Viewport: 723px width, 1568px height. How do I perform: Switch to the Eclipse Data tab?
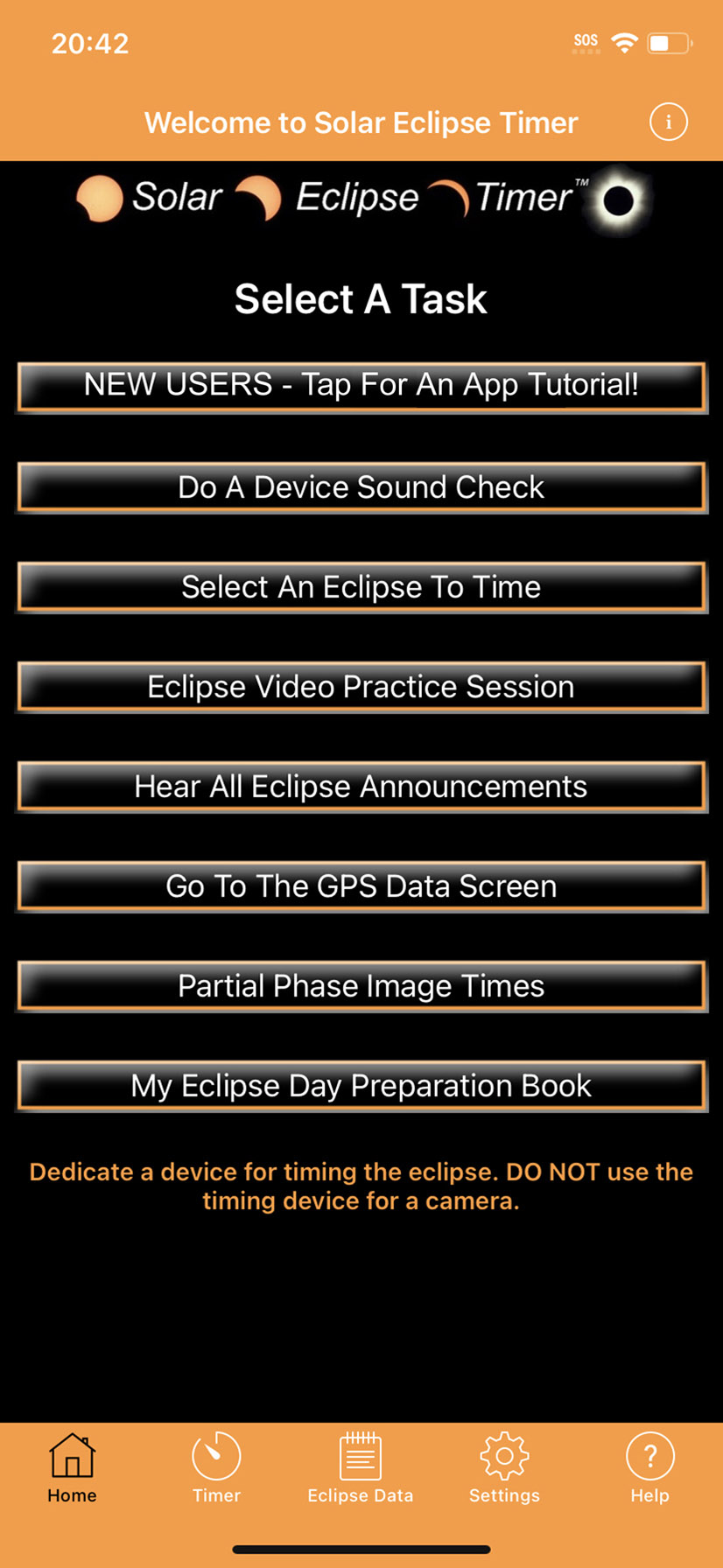tap(361, 1470)
